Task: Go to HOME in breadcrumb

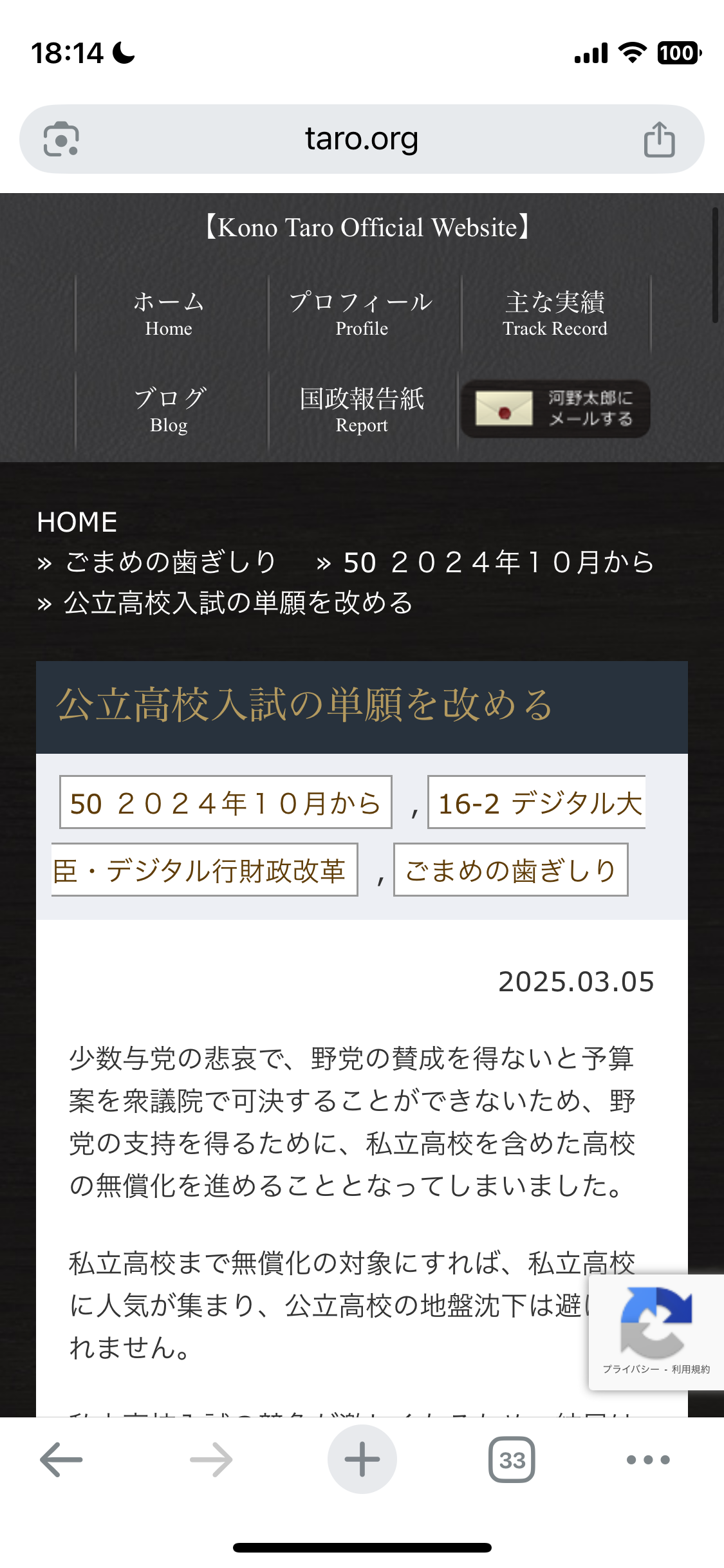Action: (x=77, y=522)
